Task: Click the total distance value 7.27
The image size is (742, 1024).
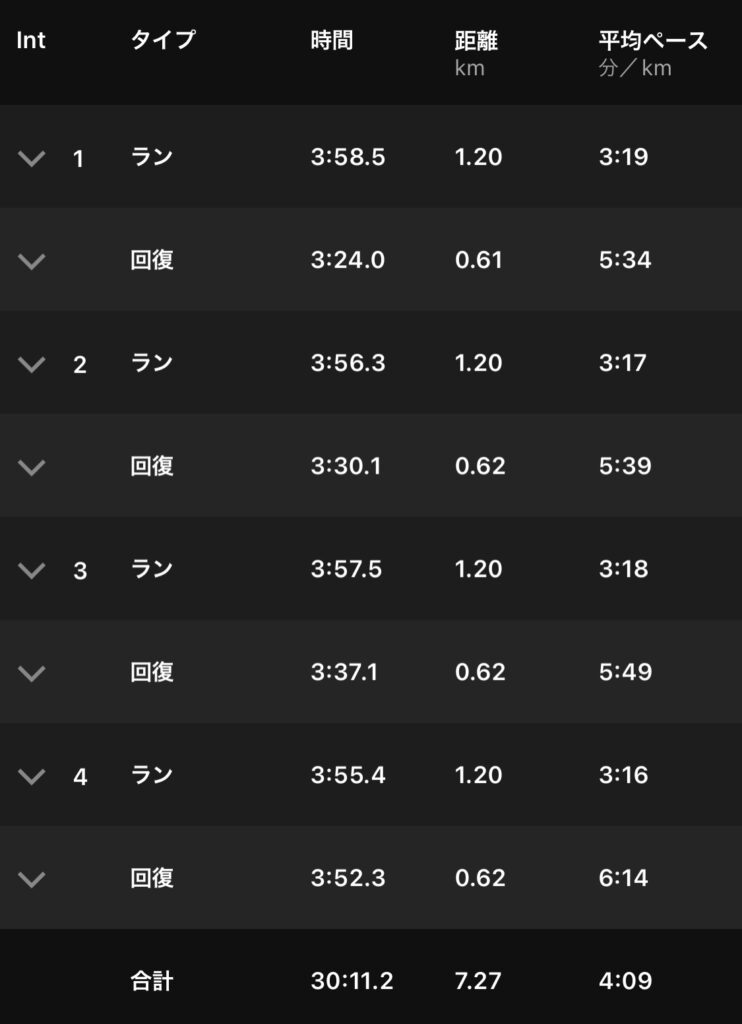Action: point(477,981)
